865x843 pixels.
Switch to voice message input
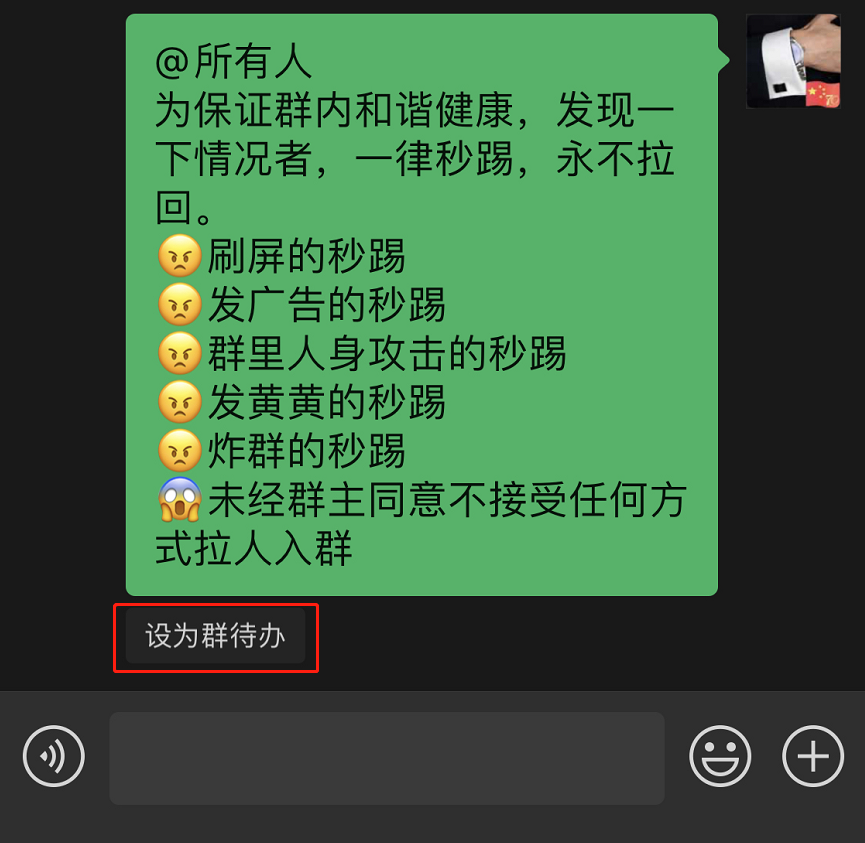(x=54, y=757)
